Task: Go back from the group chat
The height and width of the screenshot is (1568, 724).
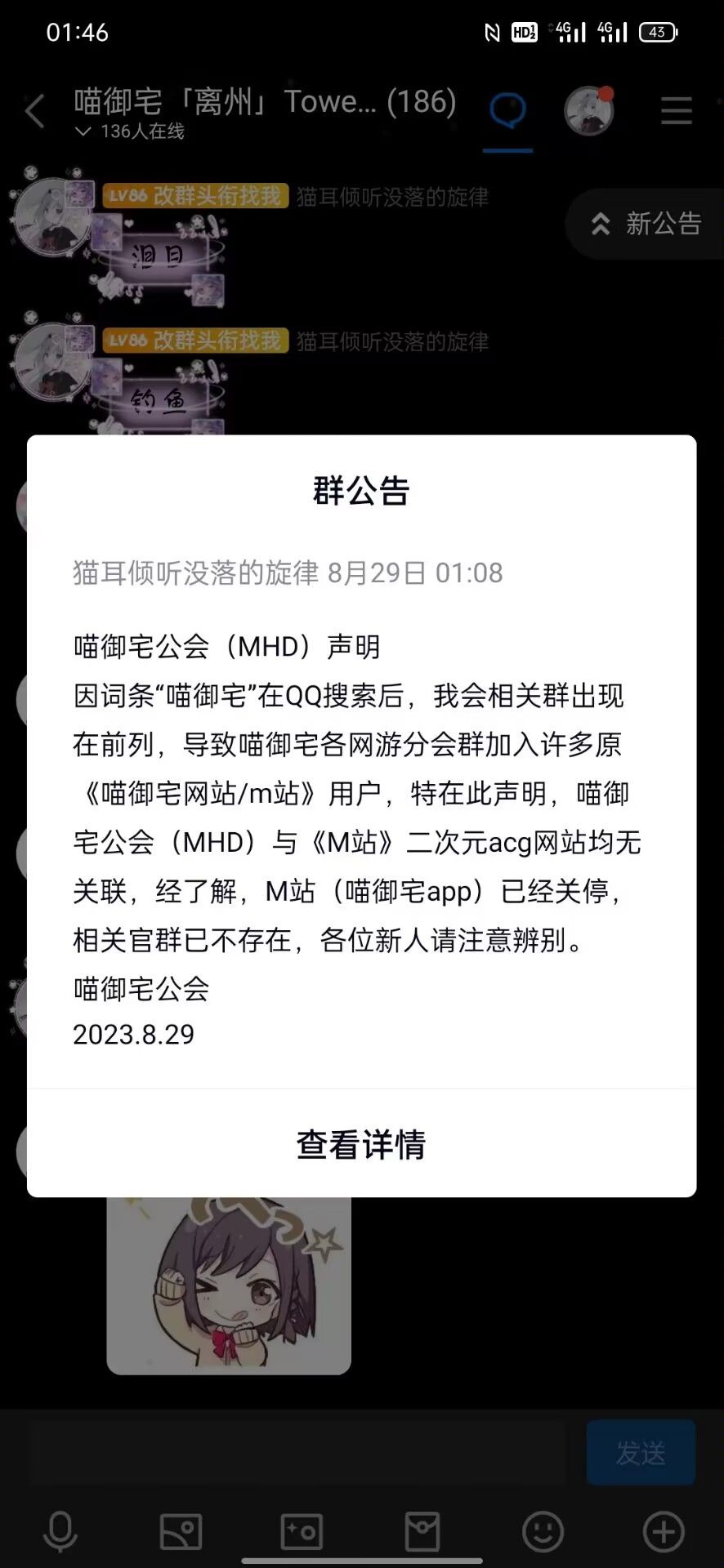Action: coord(35,111)
